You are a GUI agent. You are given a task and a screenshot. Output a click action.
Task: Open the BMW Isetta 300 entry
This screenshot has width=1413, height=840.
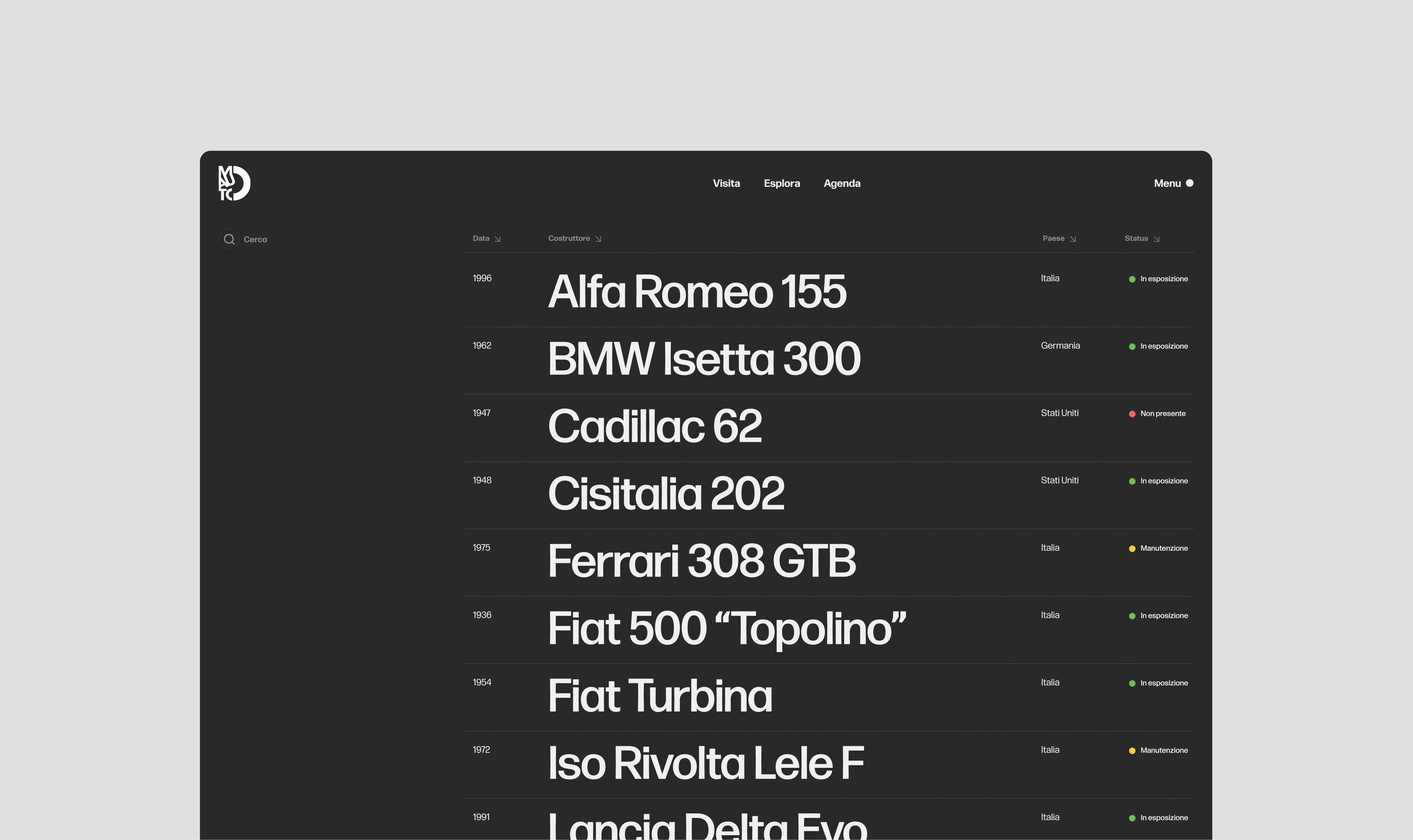click(703, 359)
